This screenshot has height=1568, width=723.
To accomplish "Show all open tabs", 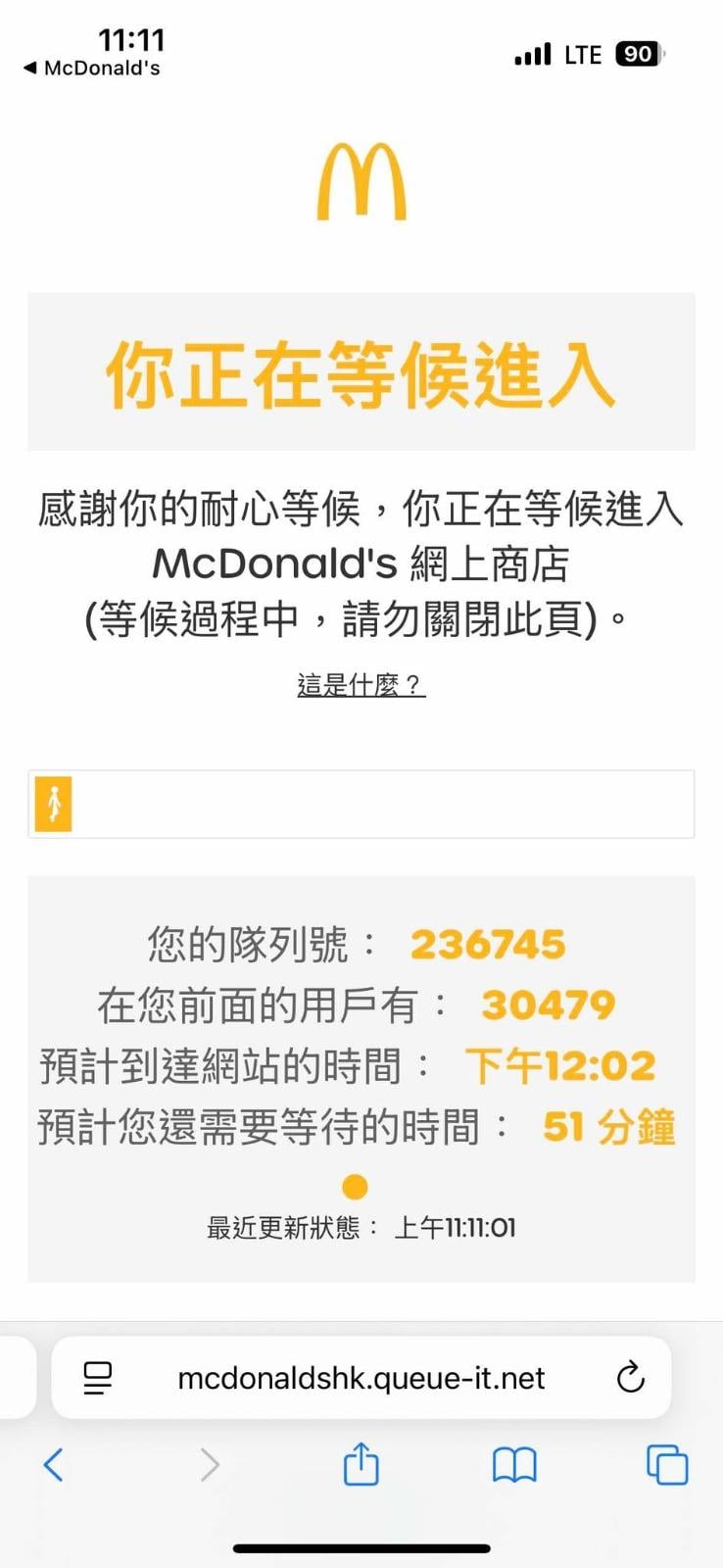I will (x=666, y=1465).
